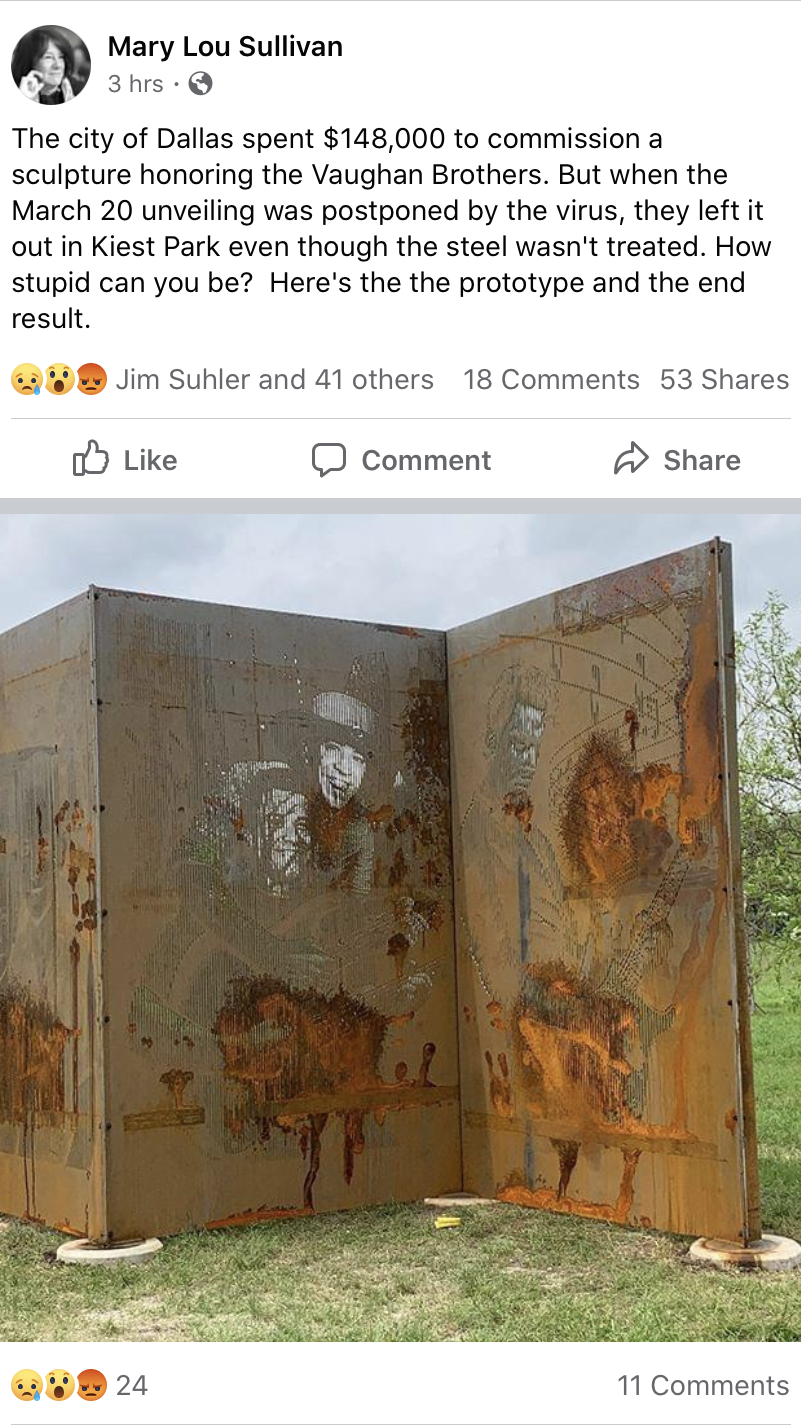
Task: Open the photo's 11 Comments
Action: point(703,1385)
